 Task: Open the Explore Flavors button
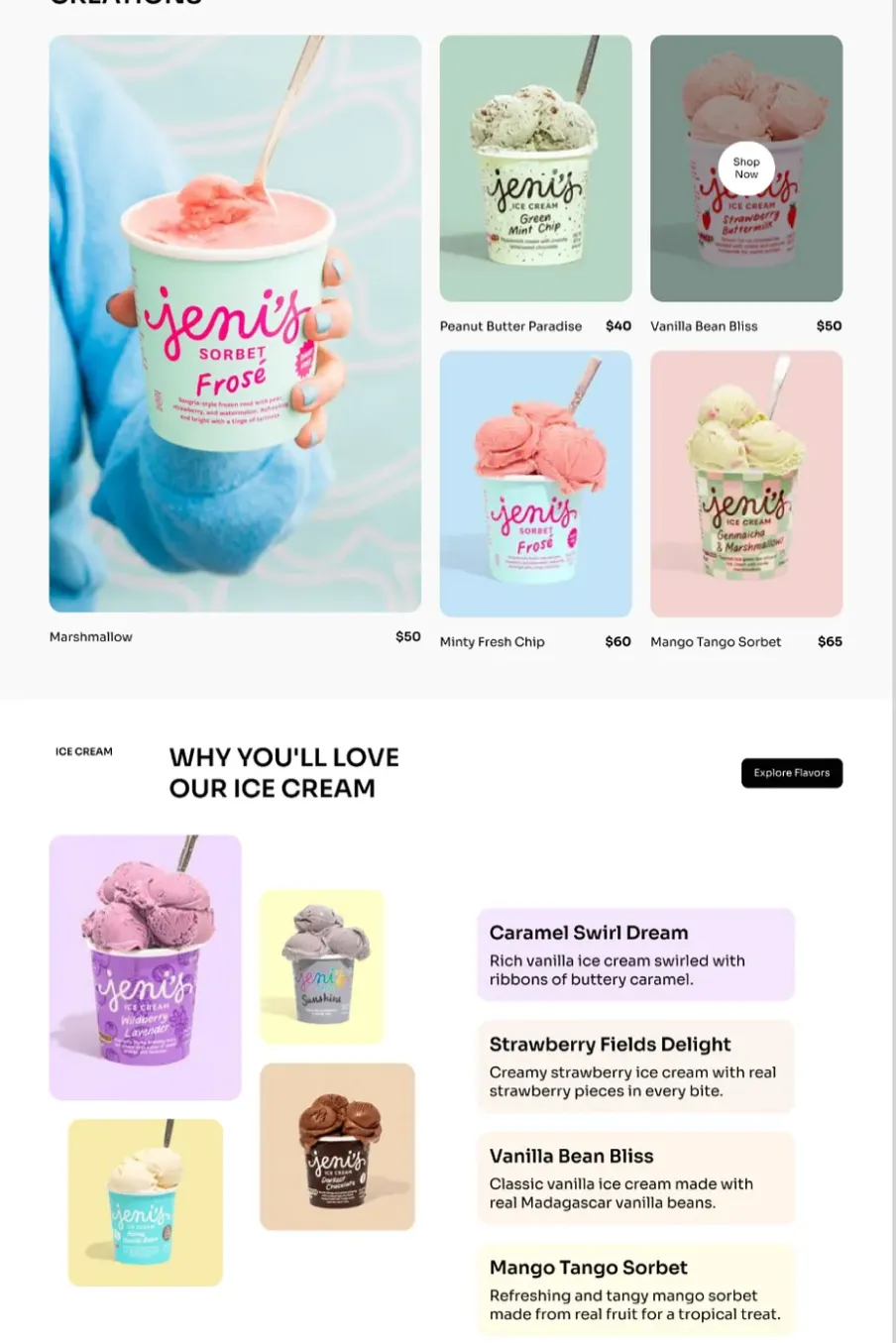[791, 773]
